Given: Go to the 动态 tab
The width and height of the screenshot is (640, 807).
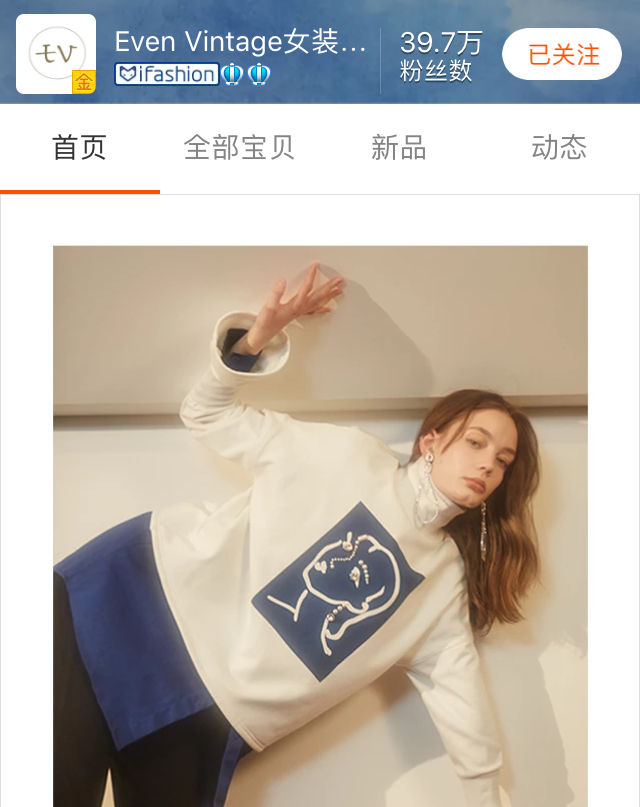Looking at the screenshot, I should tap(558, 148).
